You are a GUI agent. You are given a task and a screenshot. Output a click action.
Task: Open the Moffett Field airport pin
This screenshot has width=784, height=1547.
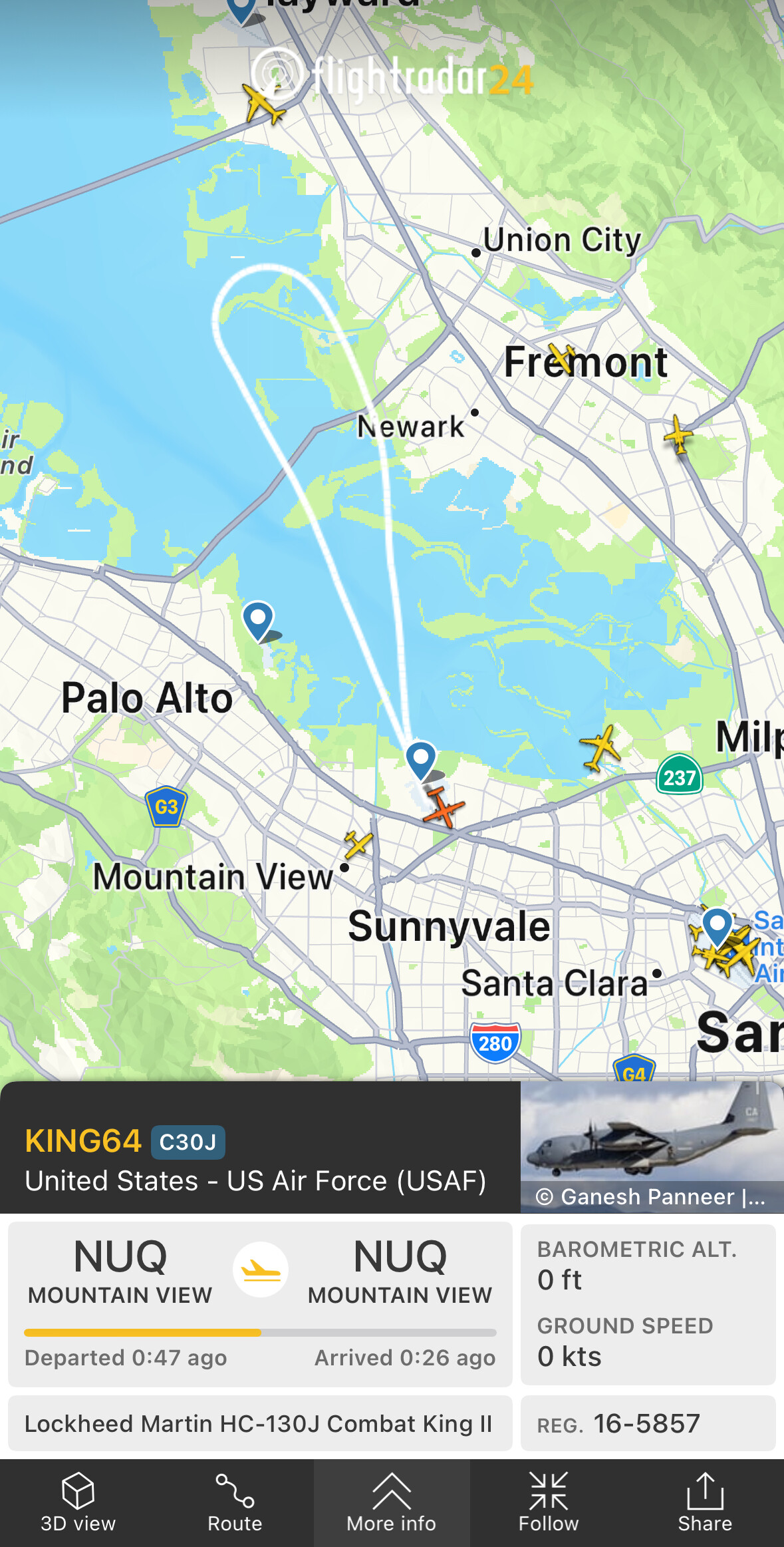[x=421, y=759]
